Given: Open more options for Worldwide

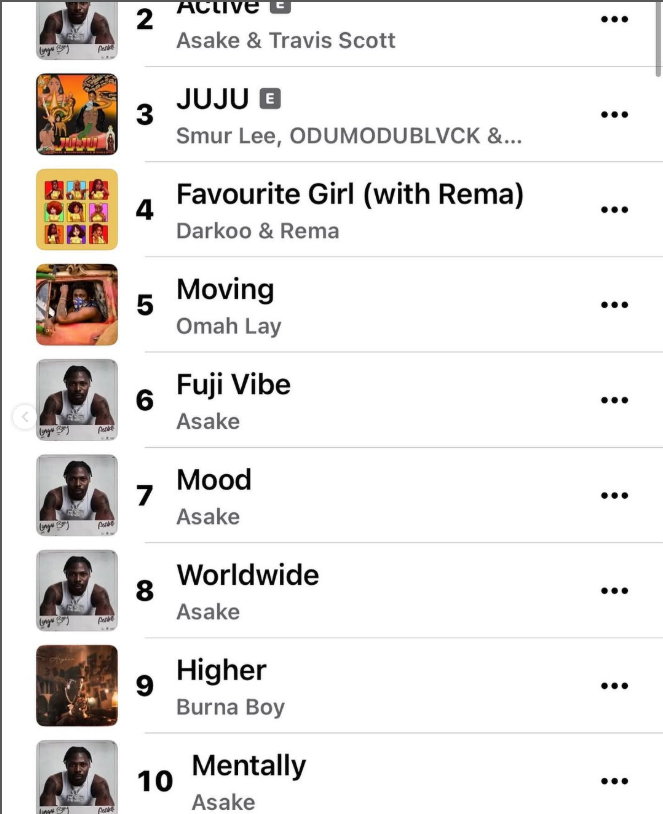Looking at the screenshot, I should [614, 591].
